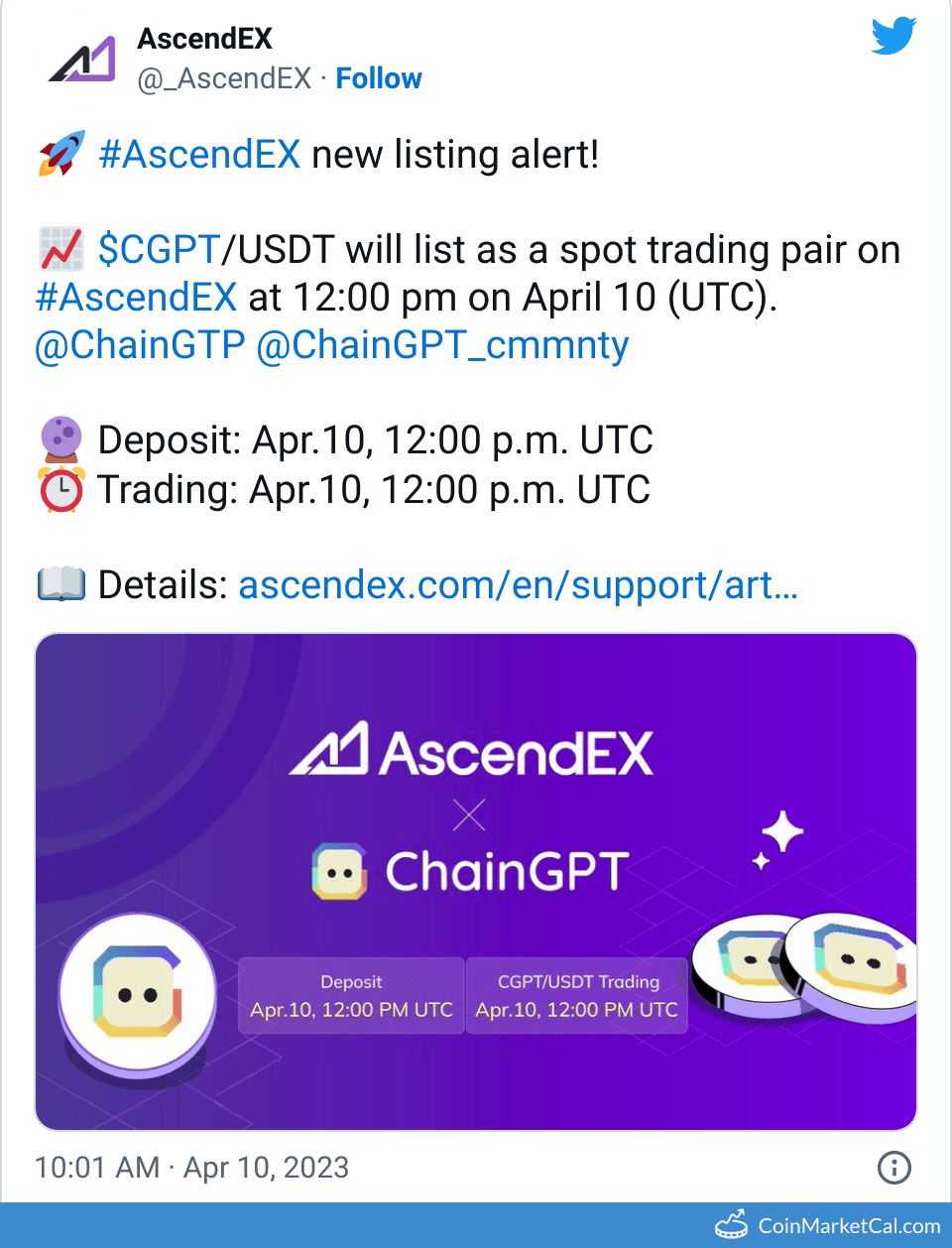Screen dimensions: 952x1248
Task: Open the $CGPT cashtag
Action: pos(159,250)
